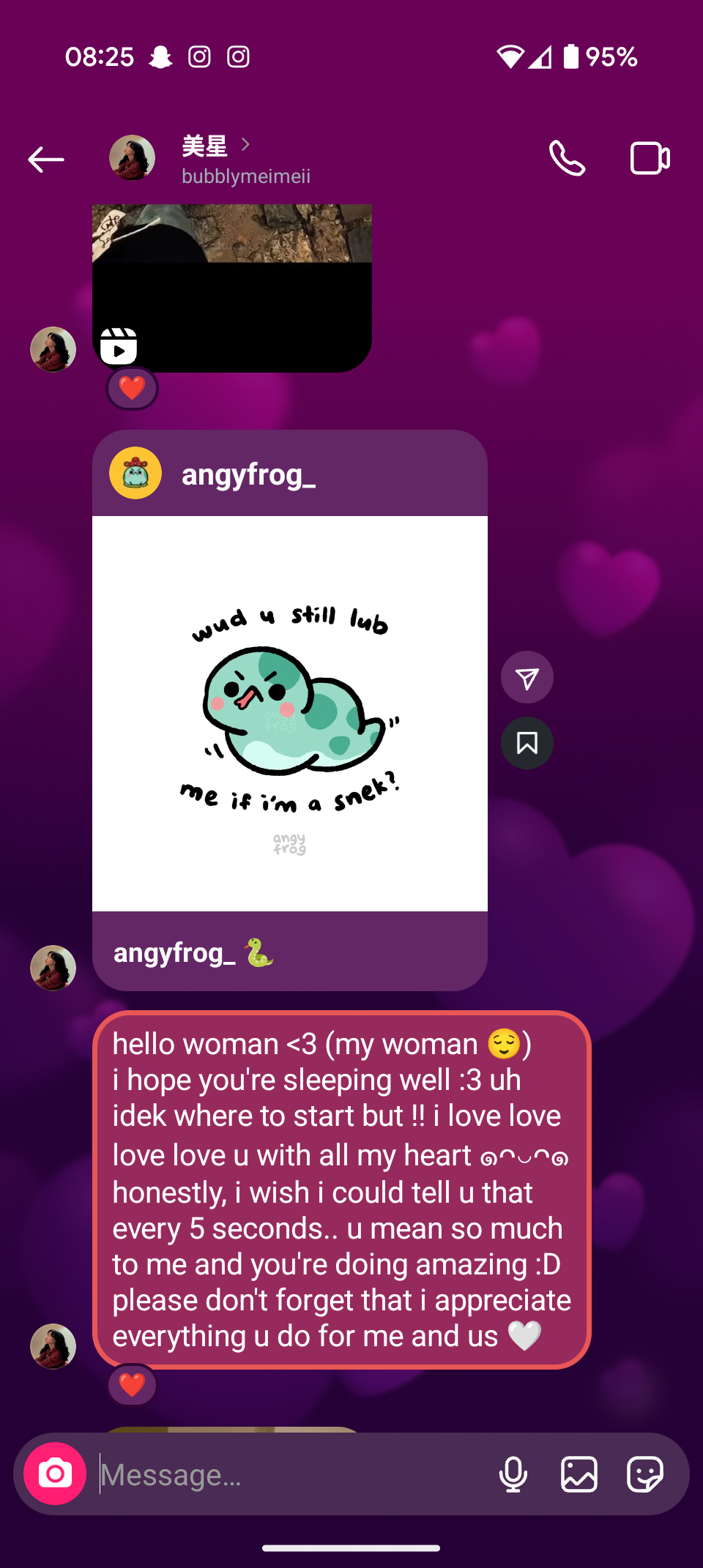This screenshot has width=703, height=1568.
Task: Visit angyfrog_ profile from post header
Action: [x=248, y=474]
